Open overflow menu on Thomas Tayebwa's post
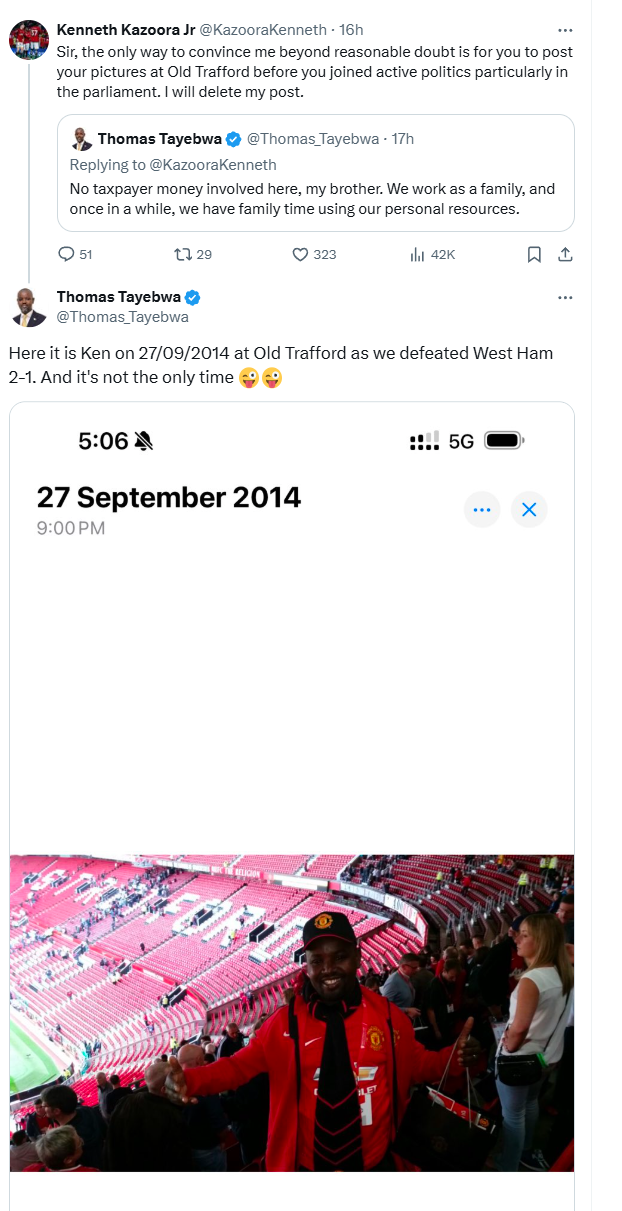Viewport: 622px width, 1211px height. coord(566,297)
